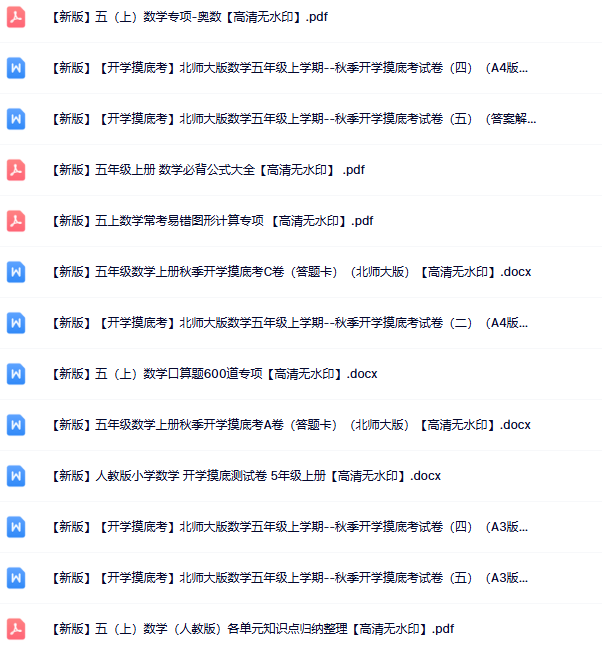This screenshot has width=602, height=648.
Task: Open 数学口算题600道专项 docx file
Action: click(x=214, y=373)
